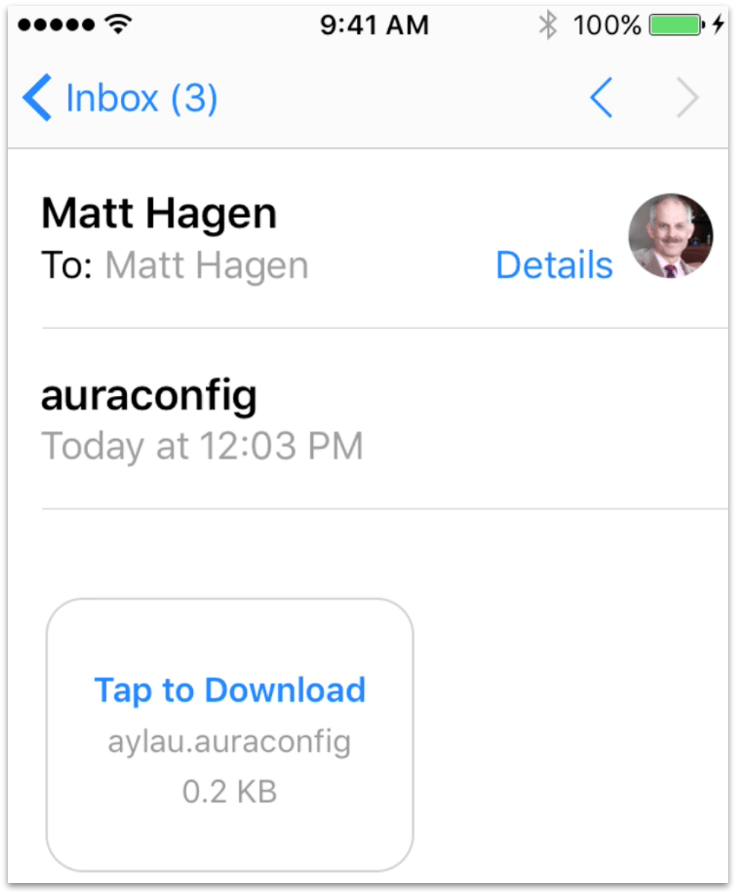The width and height of the screenshot is (738, 892).
Task: Tap the sender name Matt Hagen
Action: click(158, 212)
